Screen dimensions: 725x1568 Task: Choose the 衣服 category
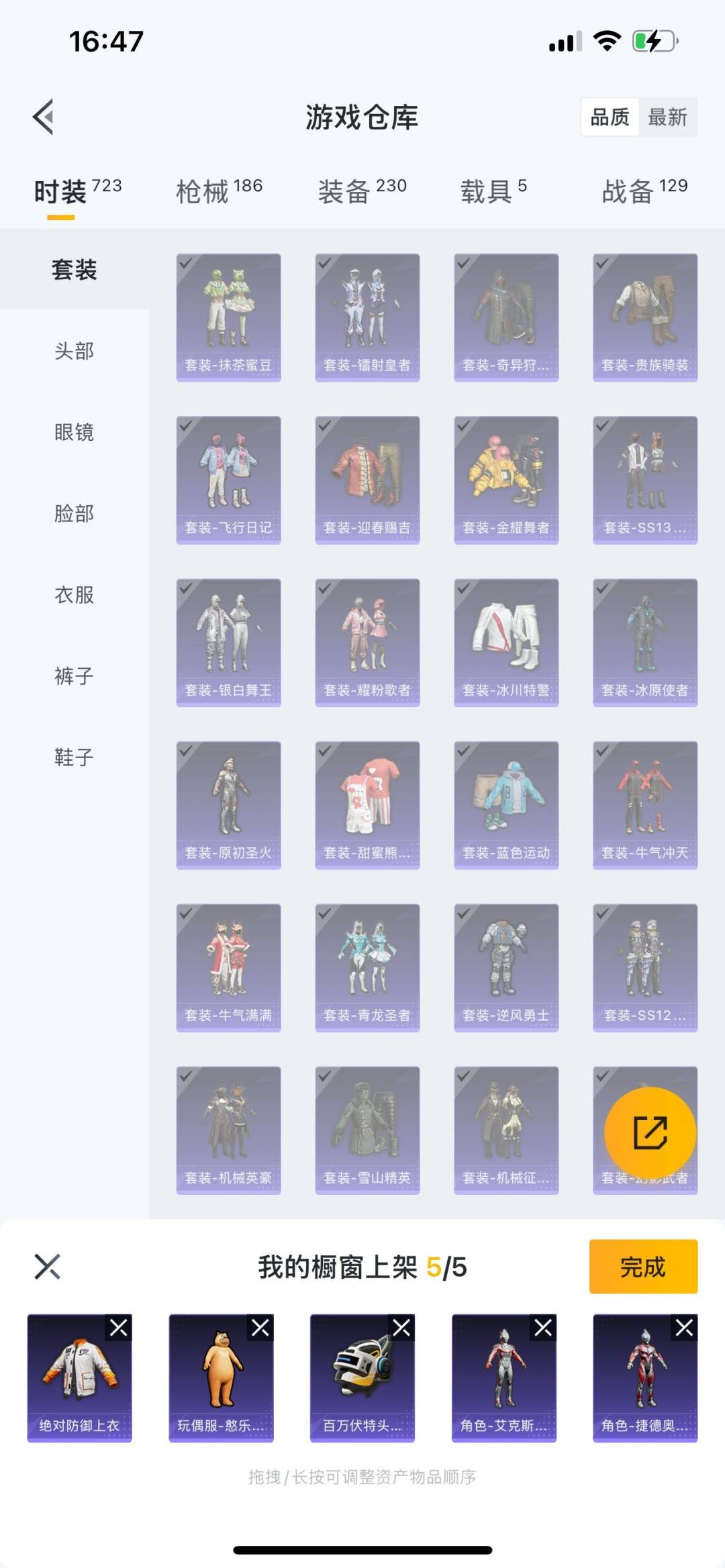74,594
